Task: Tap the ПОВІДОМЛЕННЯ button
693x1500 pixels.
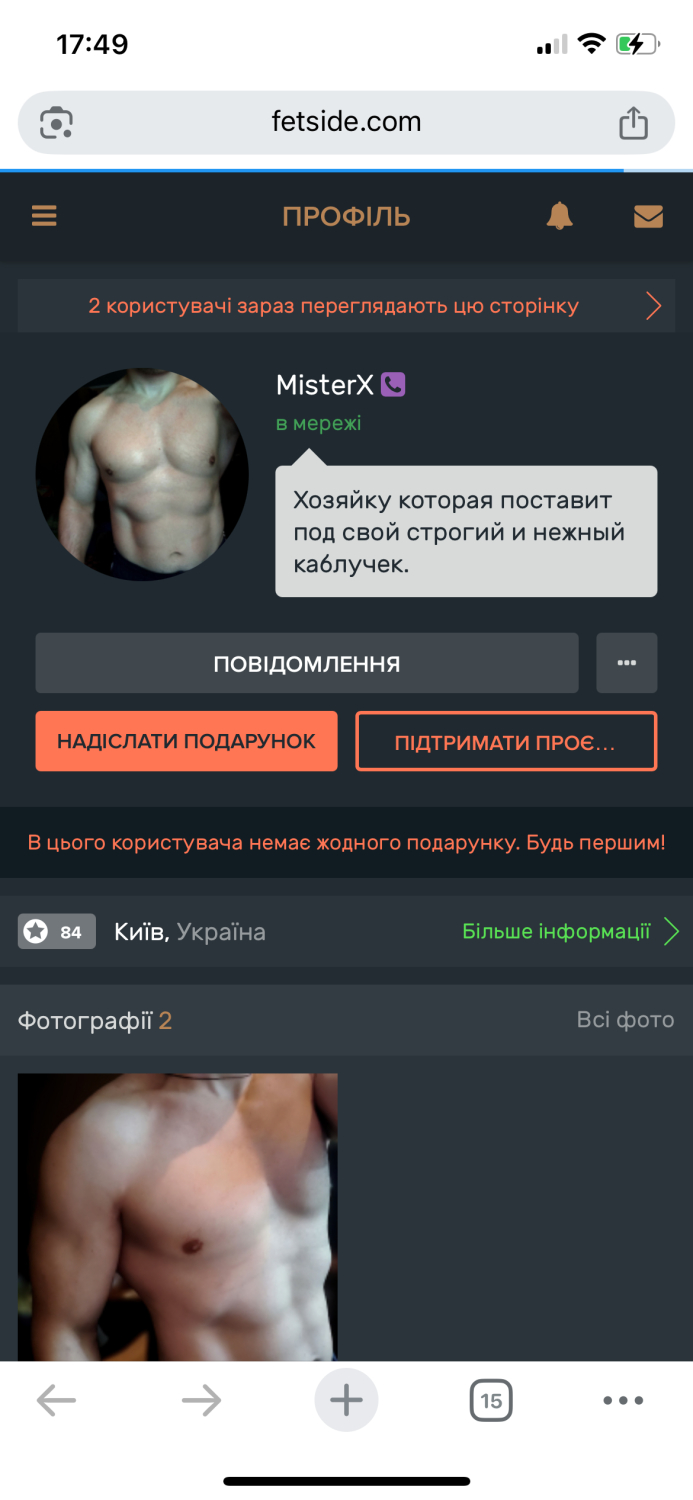Action: (307, 663)
